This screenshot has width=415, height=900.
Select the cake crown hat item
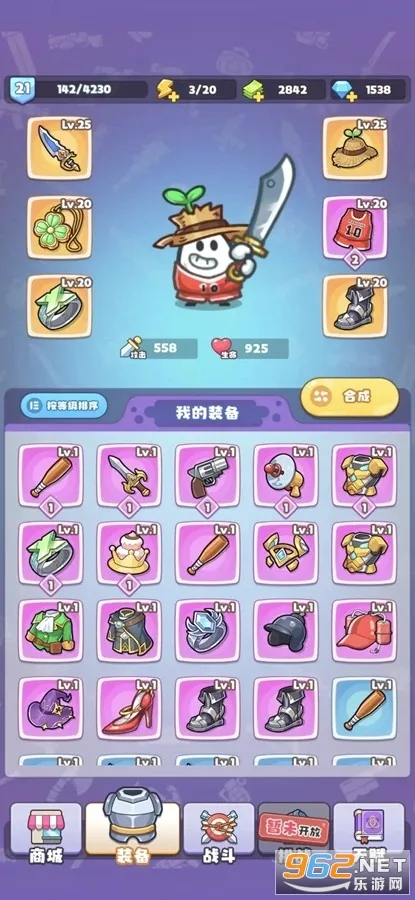(129, 553)
